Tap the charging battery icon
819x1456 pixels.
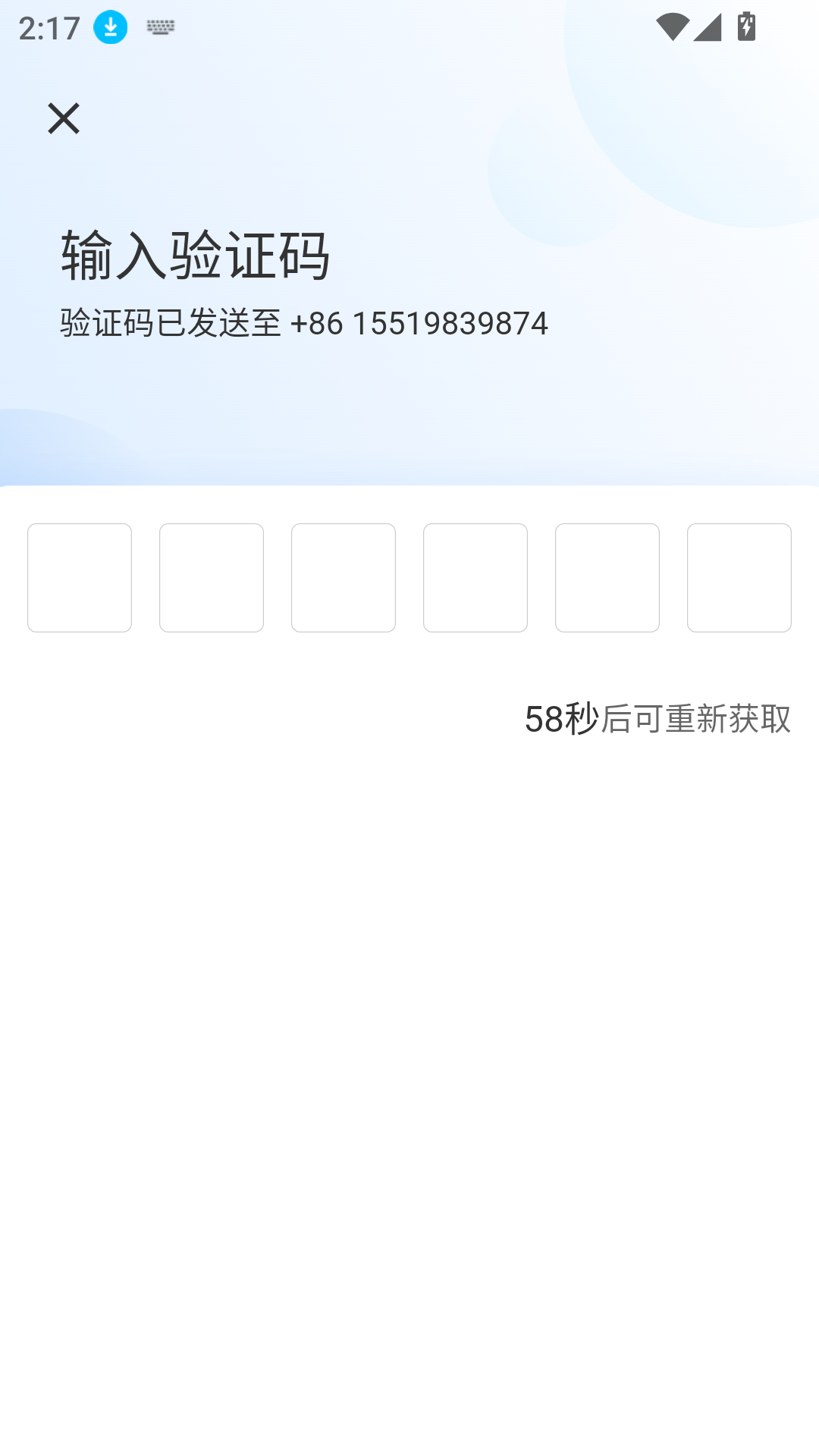(x=745, y=26)
